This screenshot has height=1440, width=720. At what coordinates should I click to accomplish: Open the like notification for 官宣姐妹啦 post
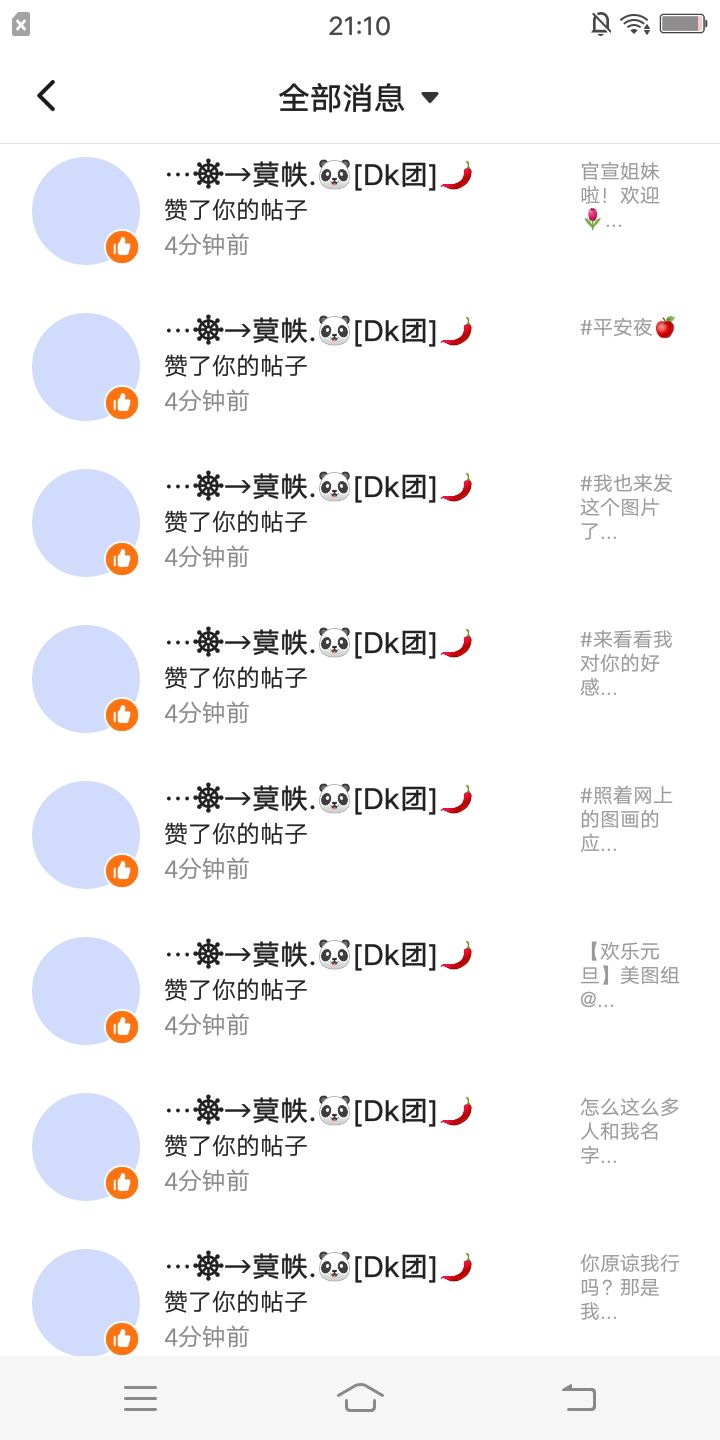point(360,210)
